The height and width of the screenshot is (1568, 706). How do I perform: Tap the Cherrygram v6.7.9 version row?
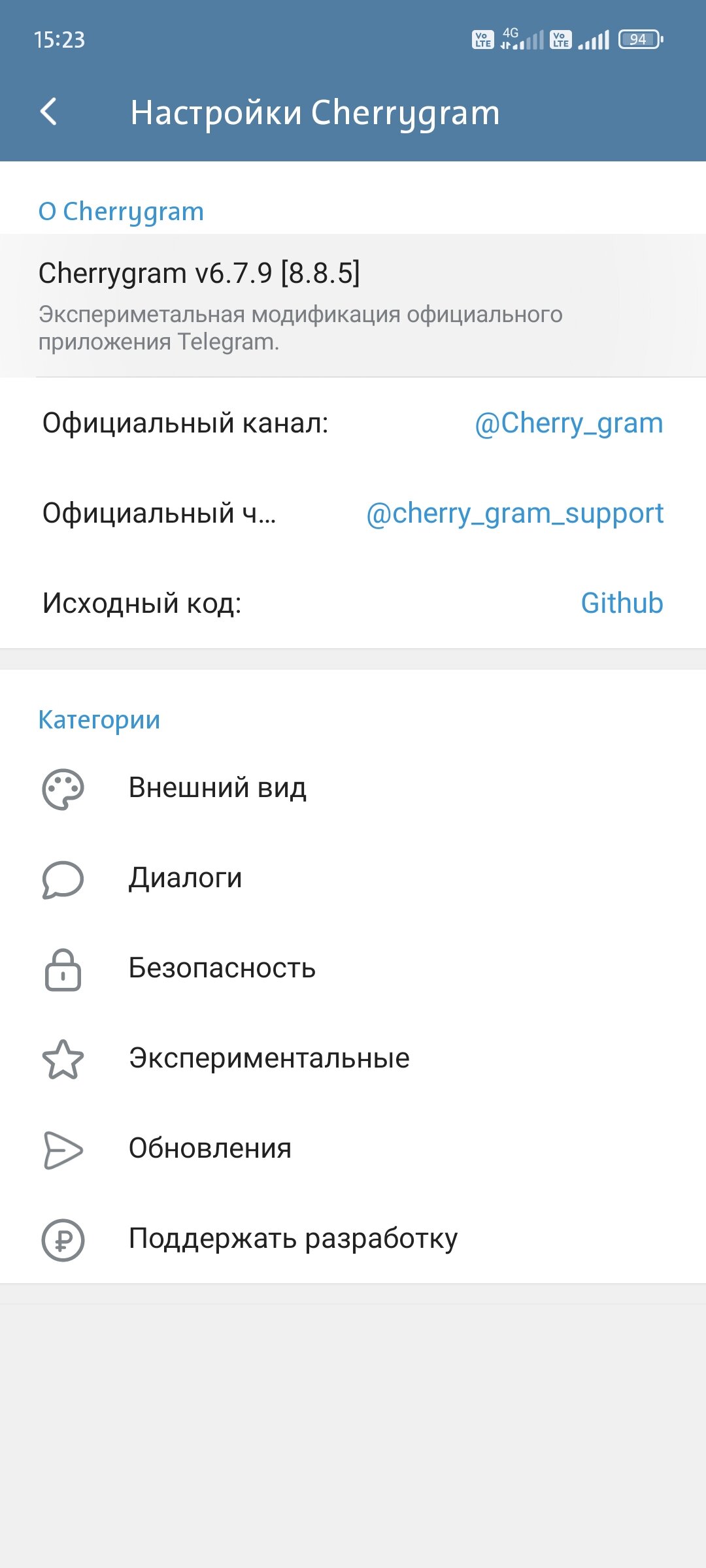(353, 305)
